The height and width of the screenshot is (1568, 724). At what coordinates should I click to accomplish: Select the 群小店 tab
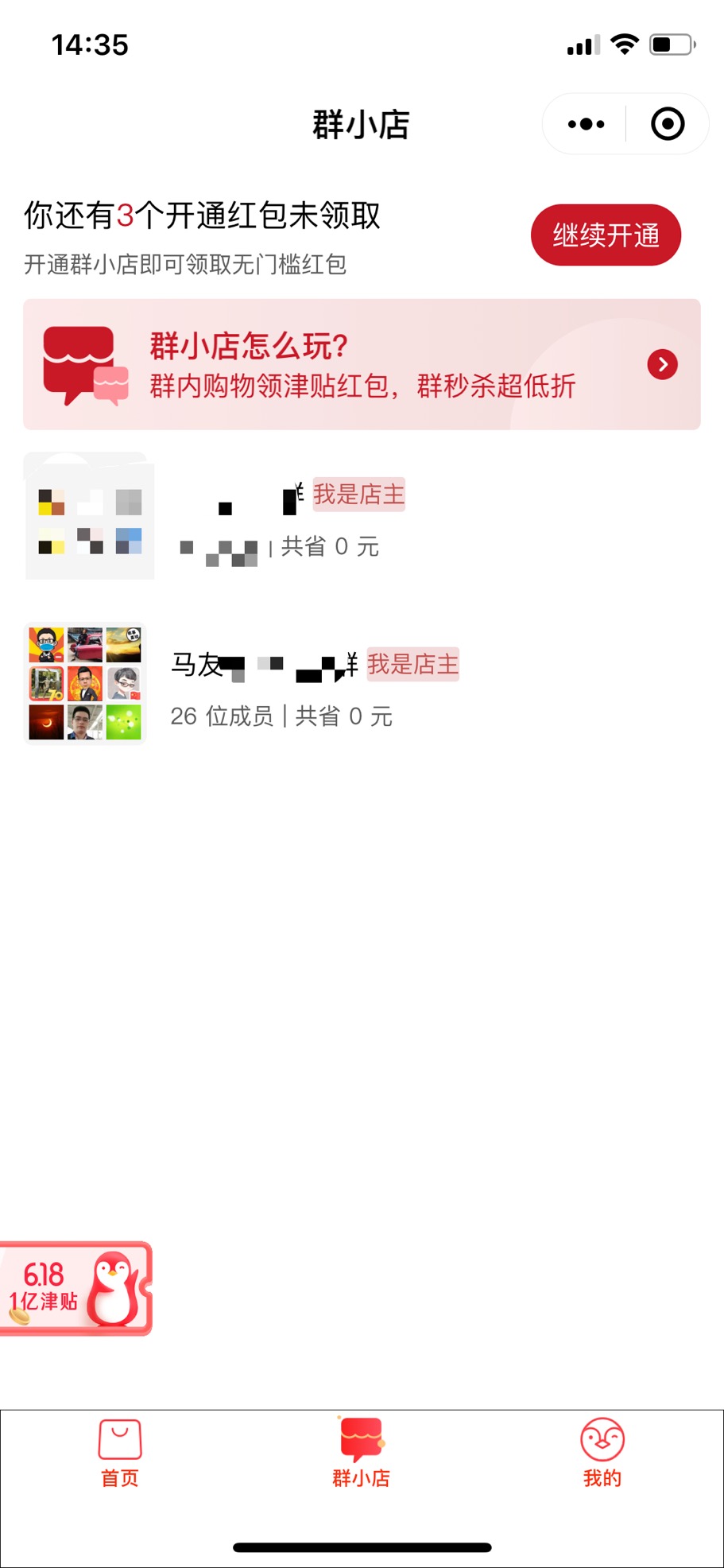362,1454
